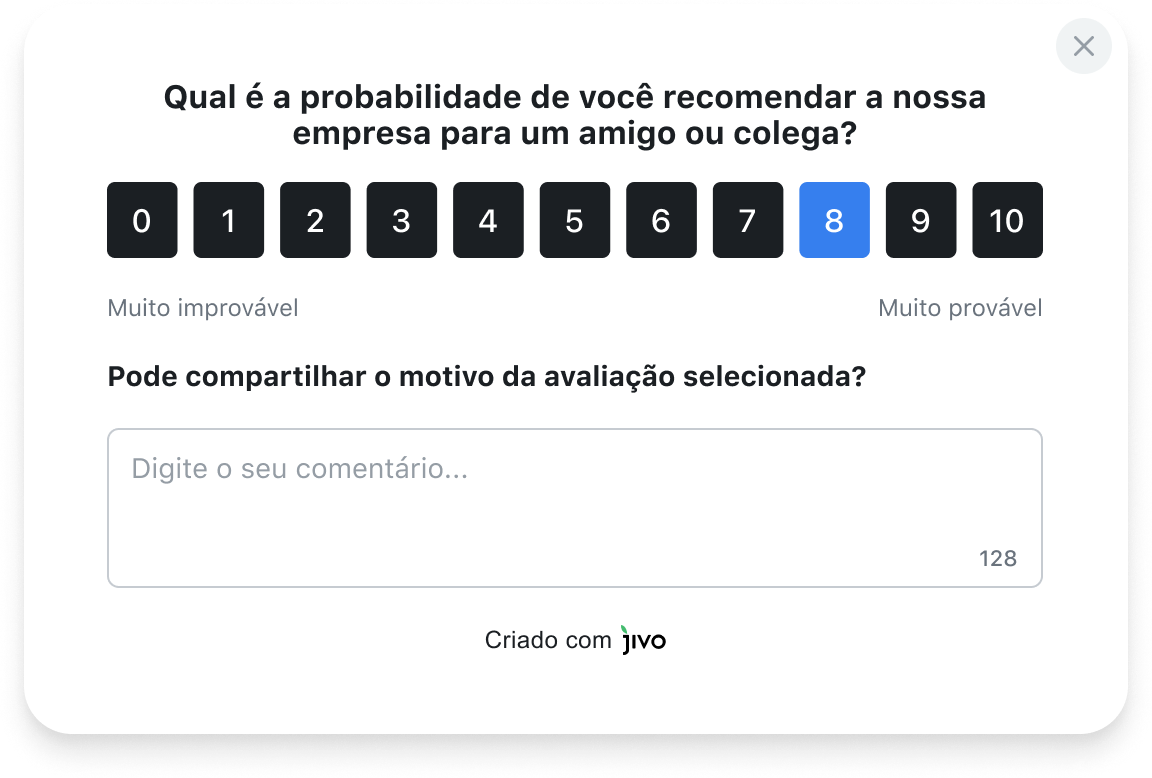Close the survey dialog
This screenshot has height=778, width=1152.
click(1083, 46)
